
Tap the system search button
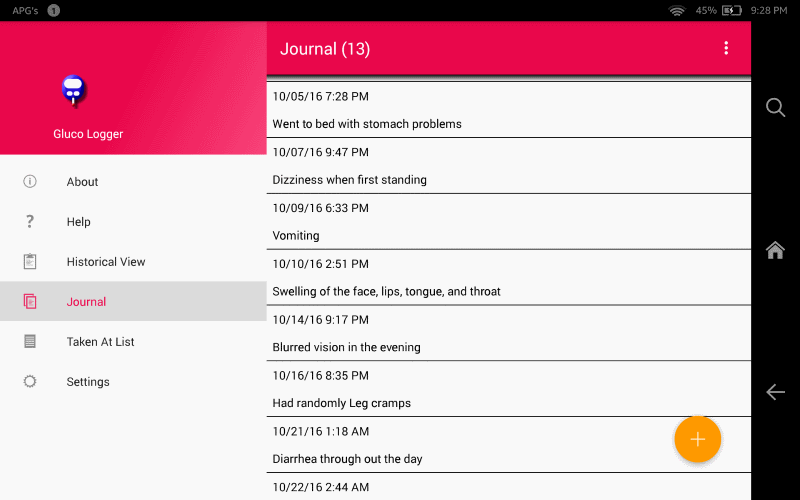click(775, 108)
